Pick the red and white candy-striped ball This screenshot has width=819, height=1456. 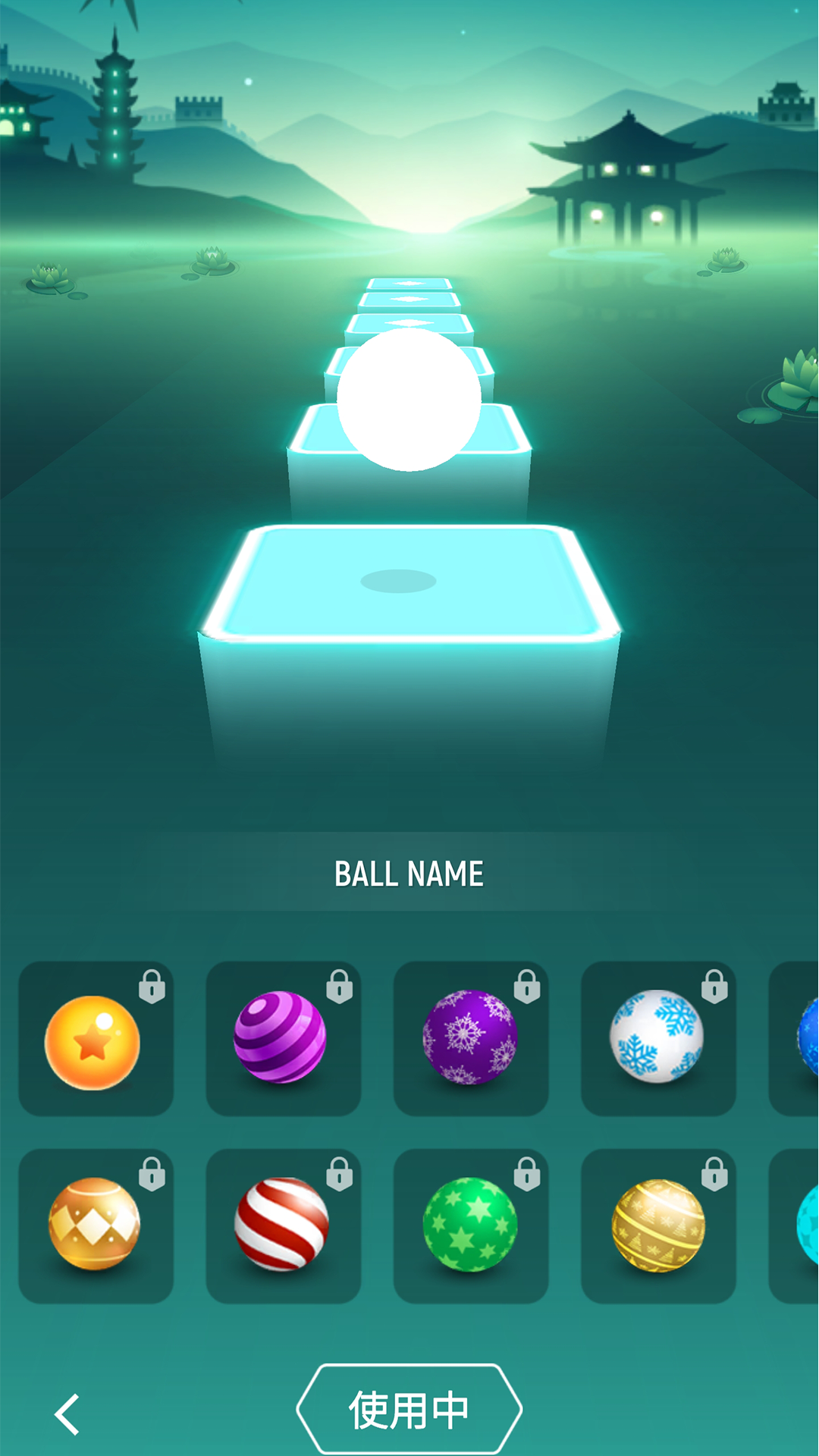coord(282,1225)
